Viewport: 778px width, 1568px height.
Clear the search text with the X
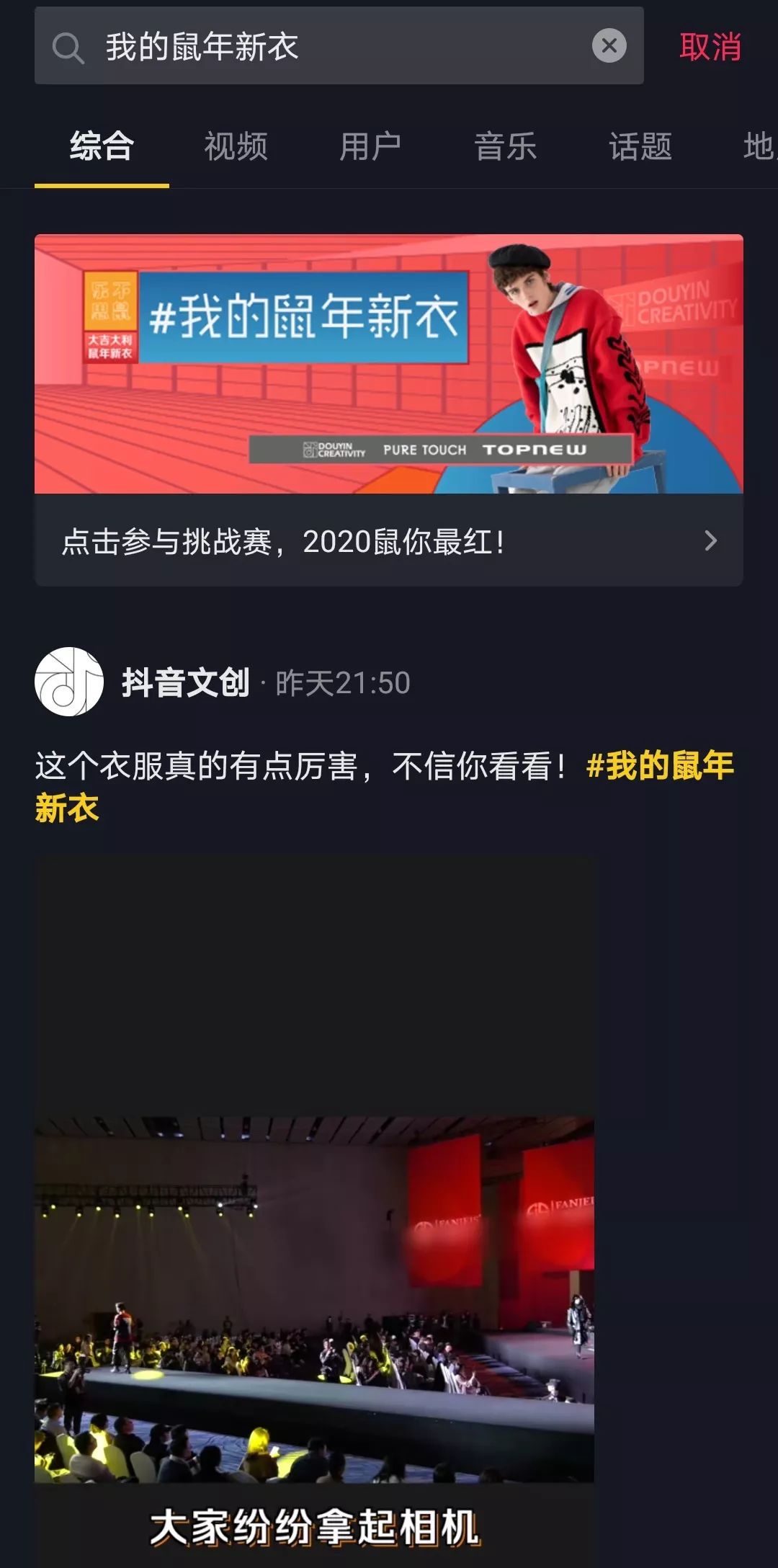pyautogui.click(x=609, y=46)
